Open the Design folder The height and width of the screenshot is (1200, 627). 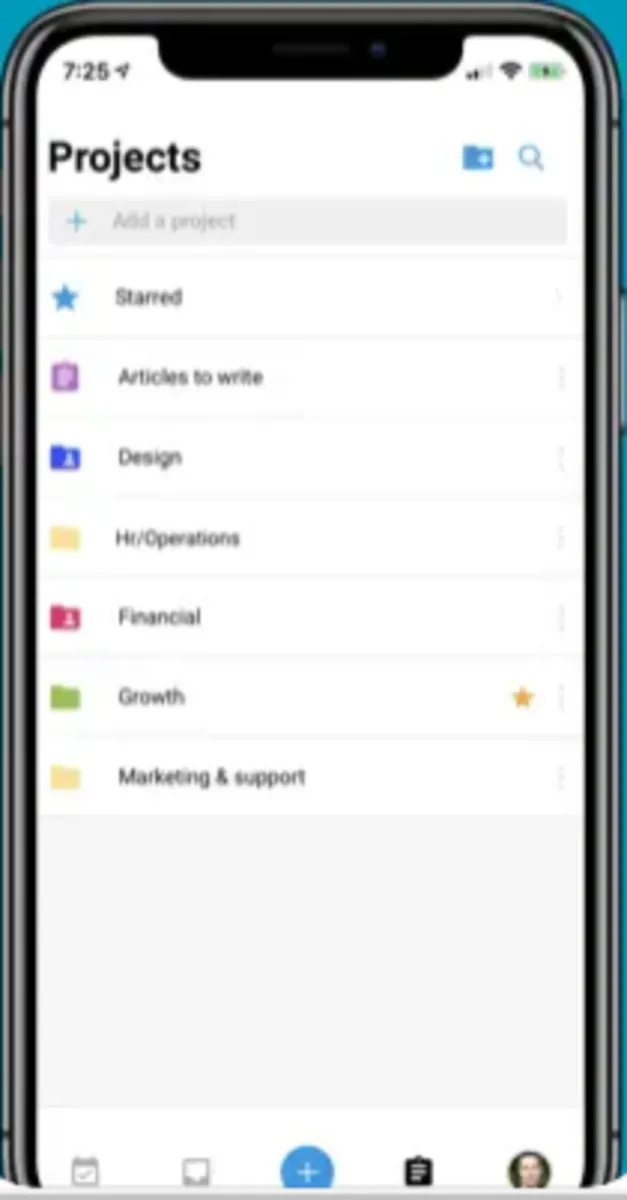click(150, 457)
